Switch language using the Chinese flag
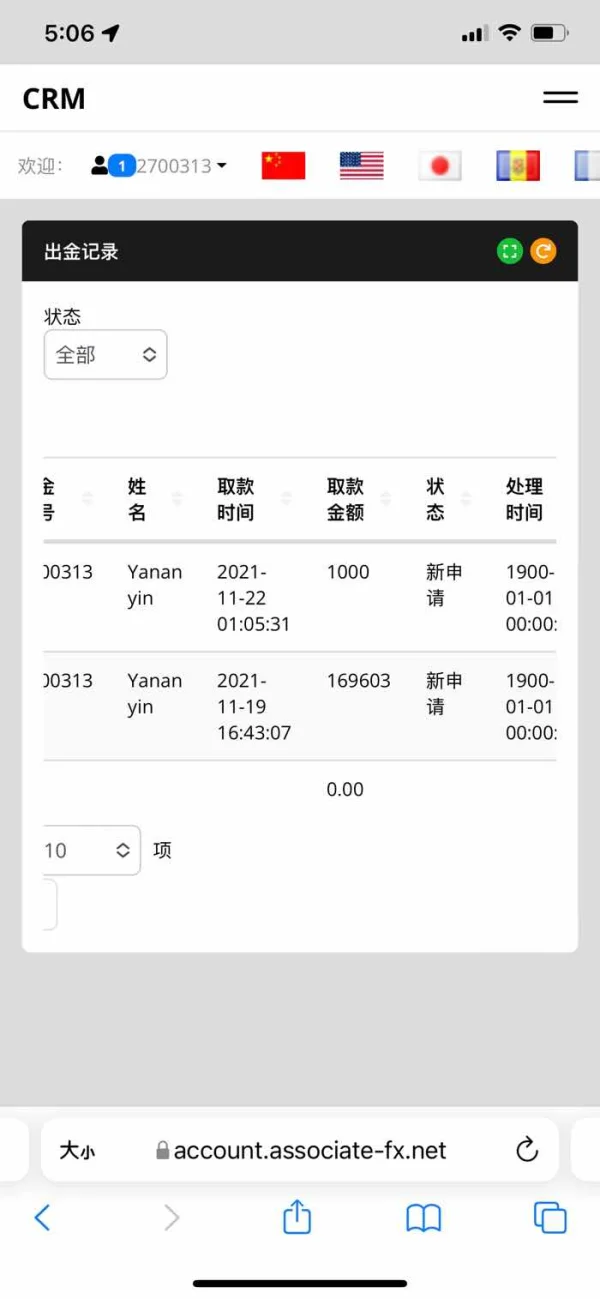The height and width of the screenshot is (1299, 600). [283, 166]
